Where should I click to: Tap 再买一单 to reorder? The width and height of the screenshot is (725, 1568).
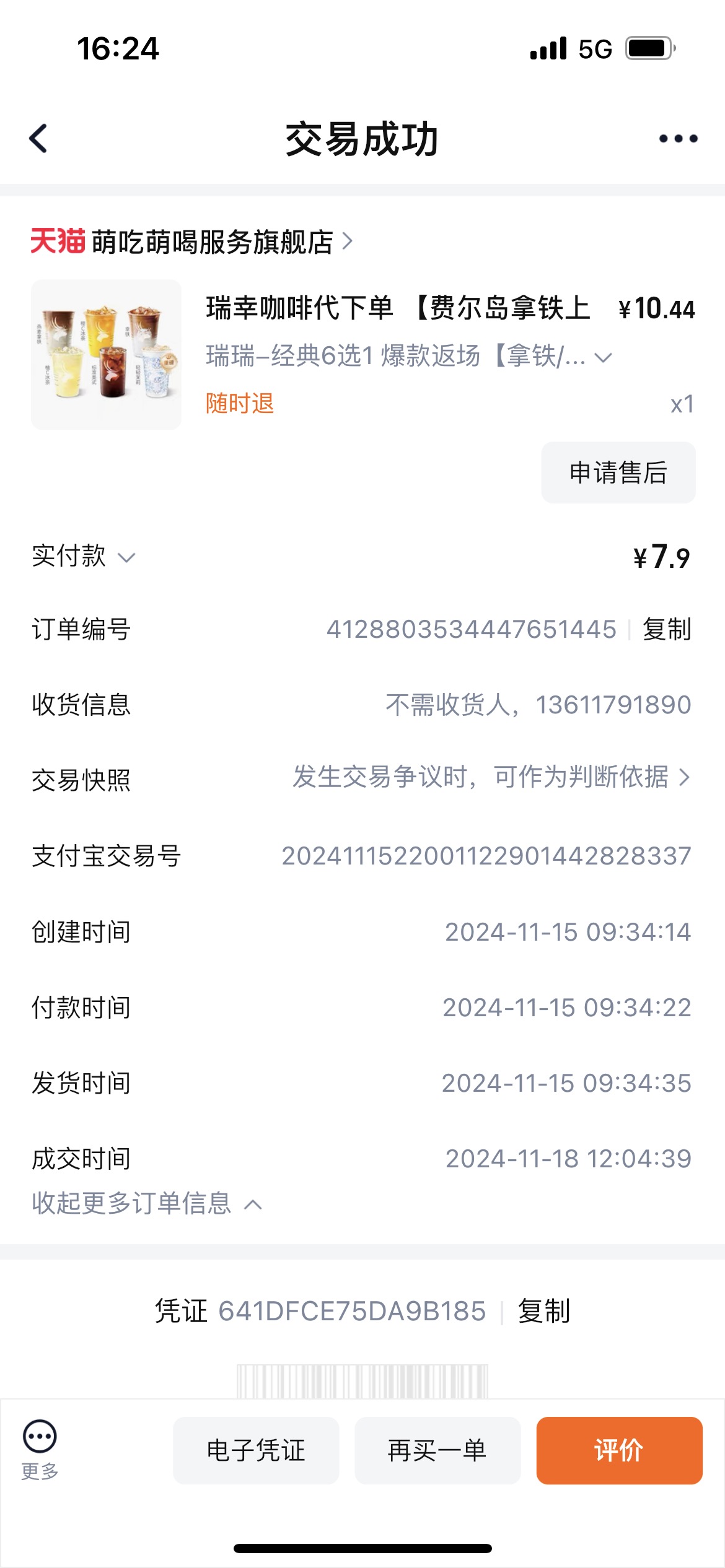pyautogui.click(x=437, y=1450)
